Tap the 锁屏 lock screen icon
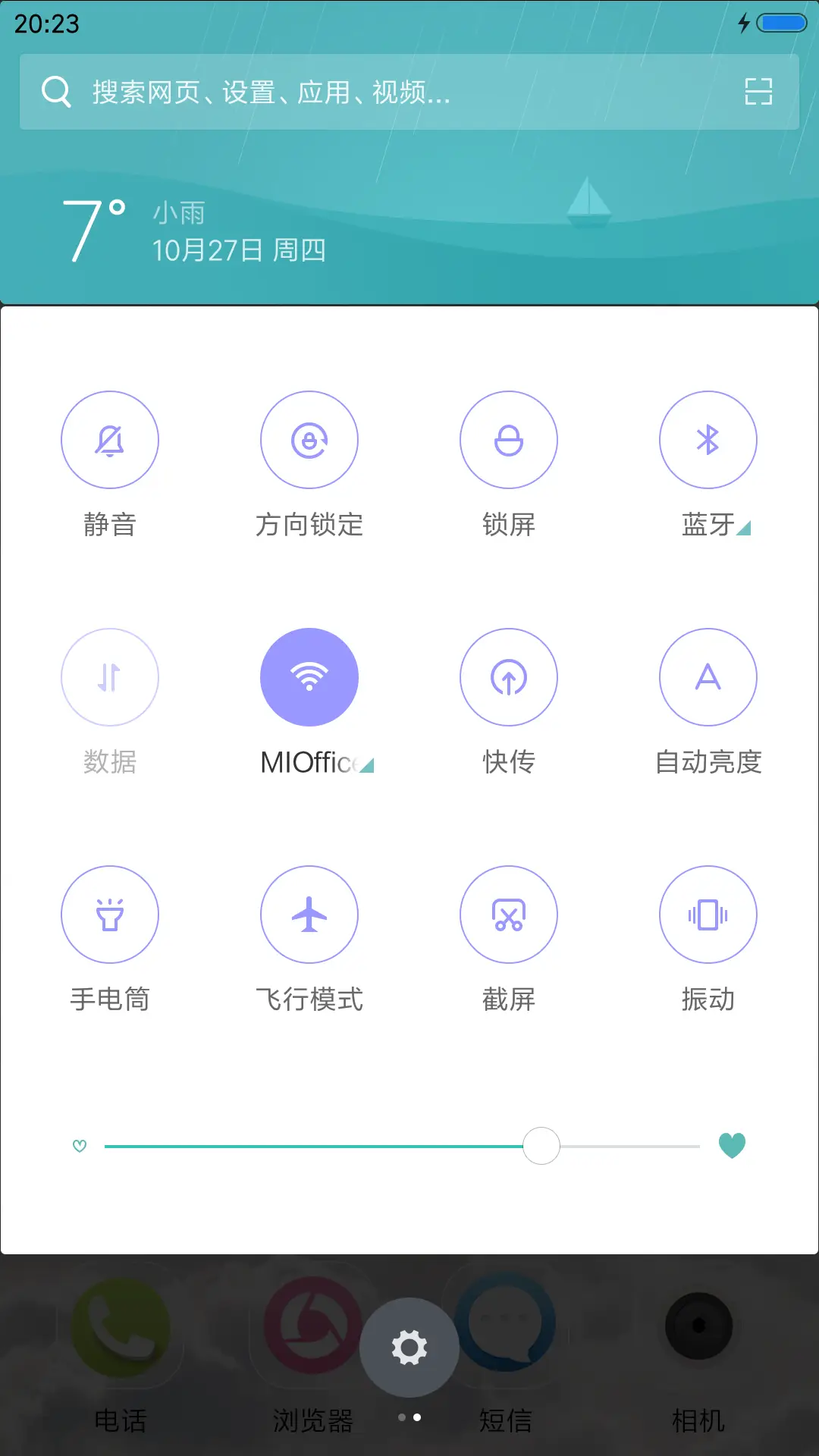 point(509,440)
